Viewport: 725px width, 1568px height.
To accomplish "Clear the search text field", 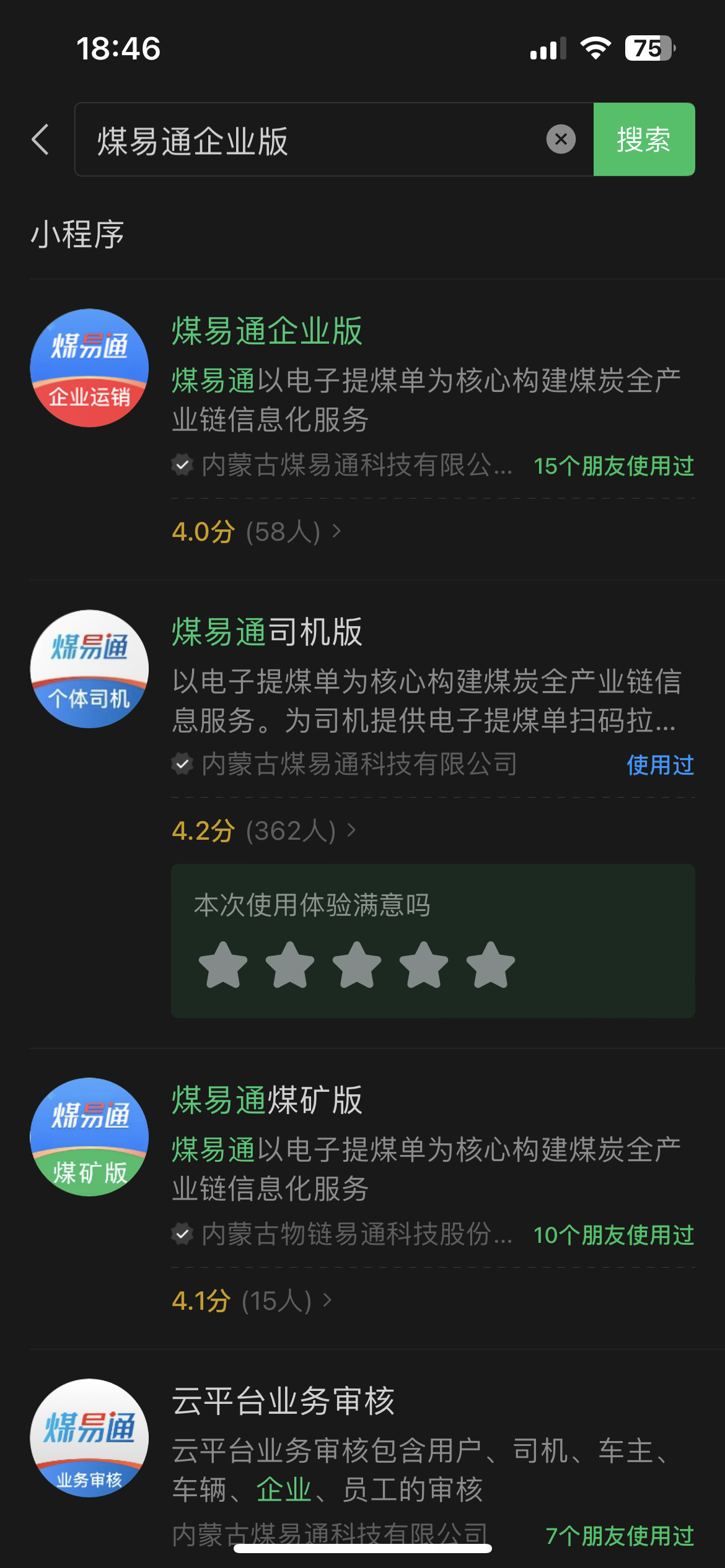I will tap(561, 139).
